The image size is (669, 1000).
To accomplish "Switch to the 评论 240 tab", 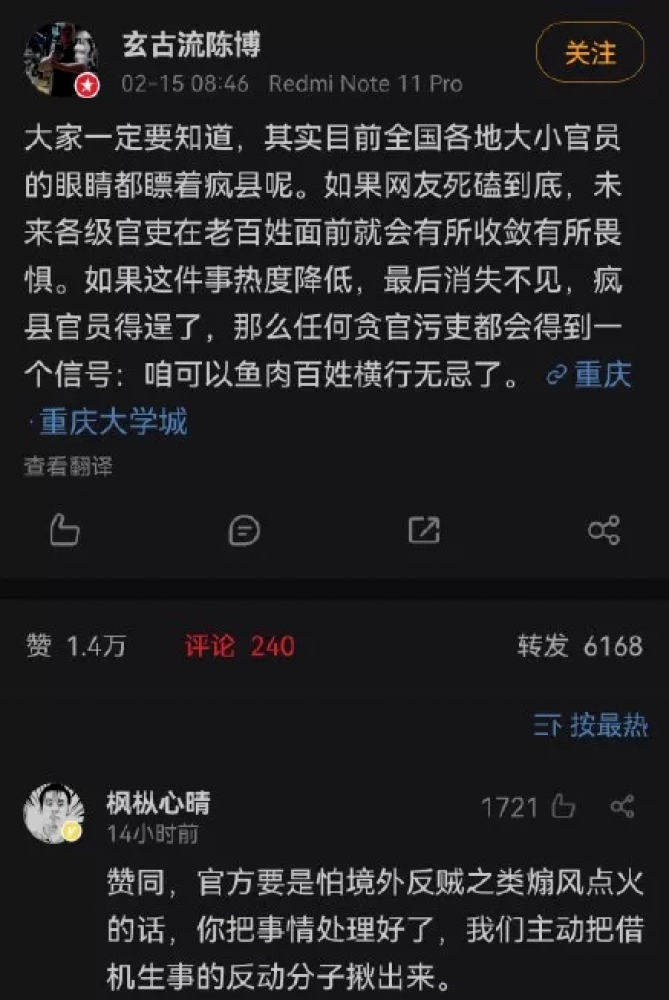I will pos(239,646).
